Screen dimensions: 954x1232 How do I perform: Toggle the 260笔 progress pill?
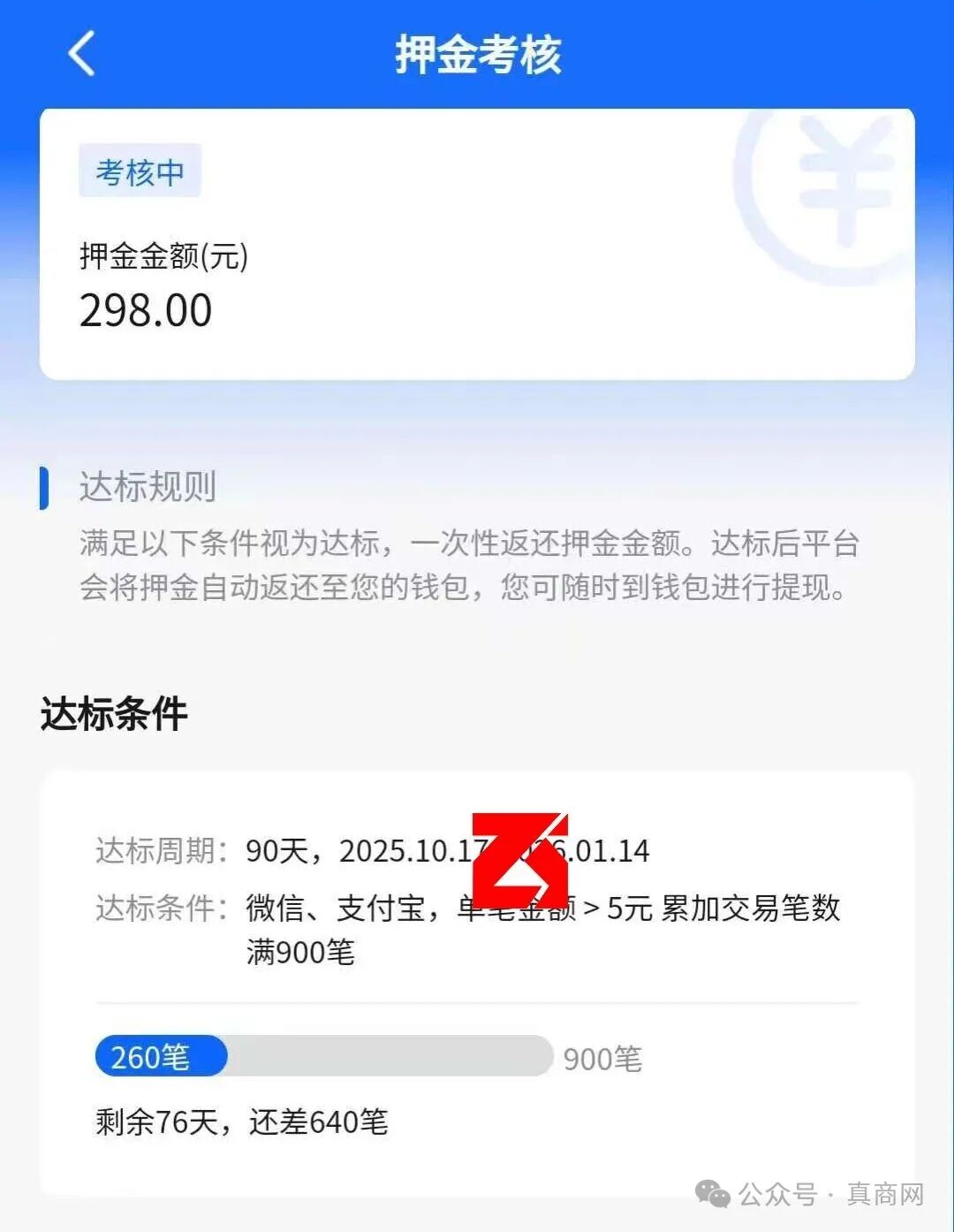(x=159, y=1057)
